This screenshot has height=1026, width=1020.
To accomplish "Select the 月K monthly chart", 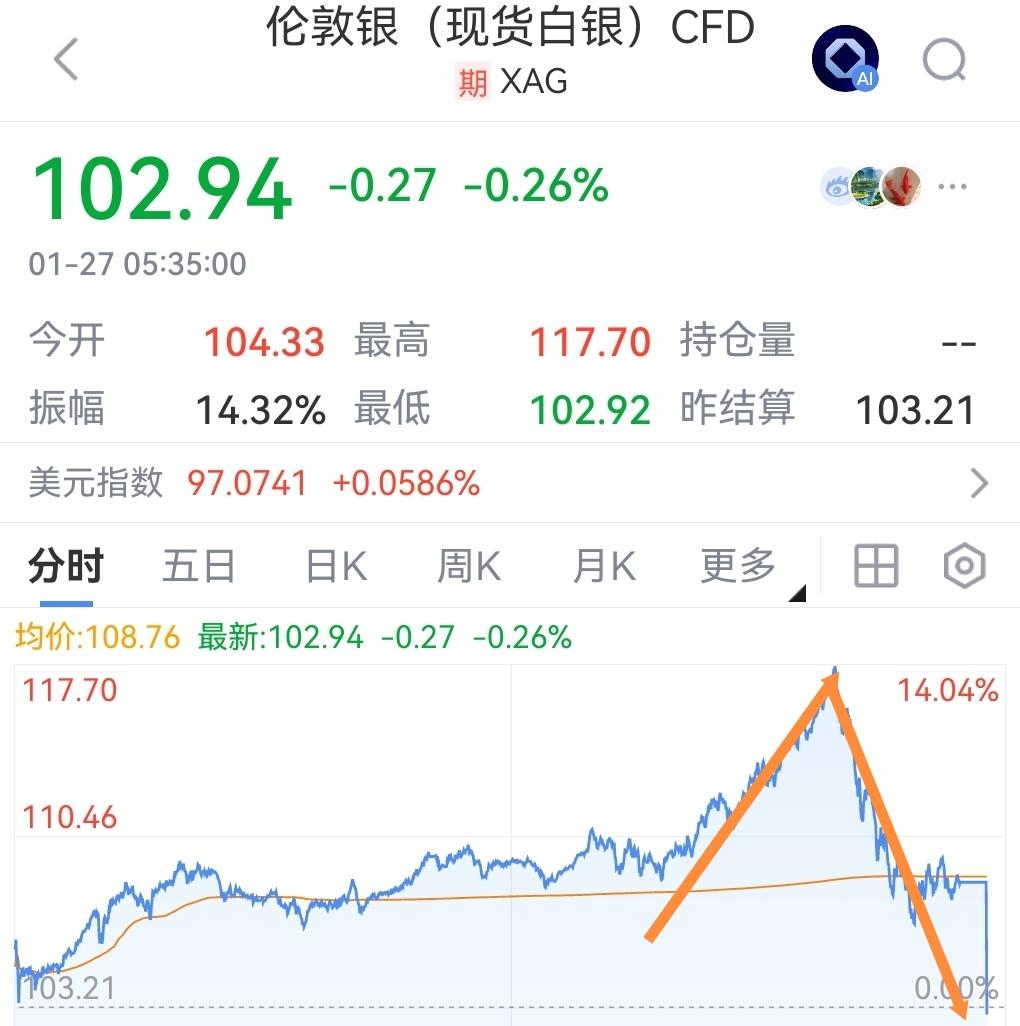I will 602,565.
